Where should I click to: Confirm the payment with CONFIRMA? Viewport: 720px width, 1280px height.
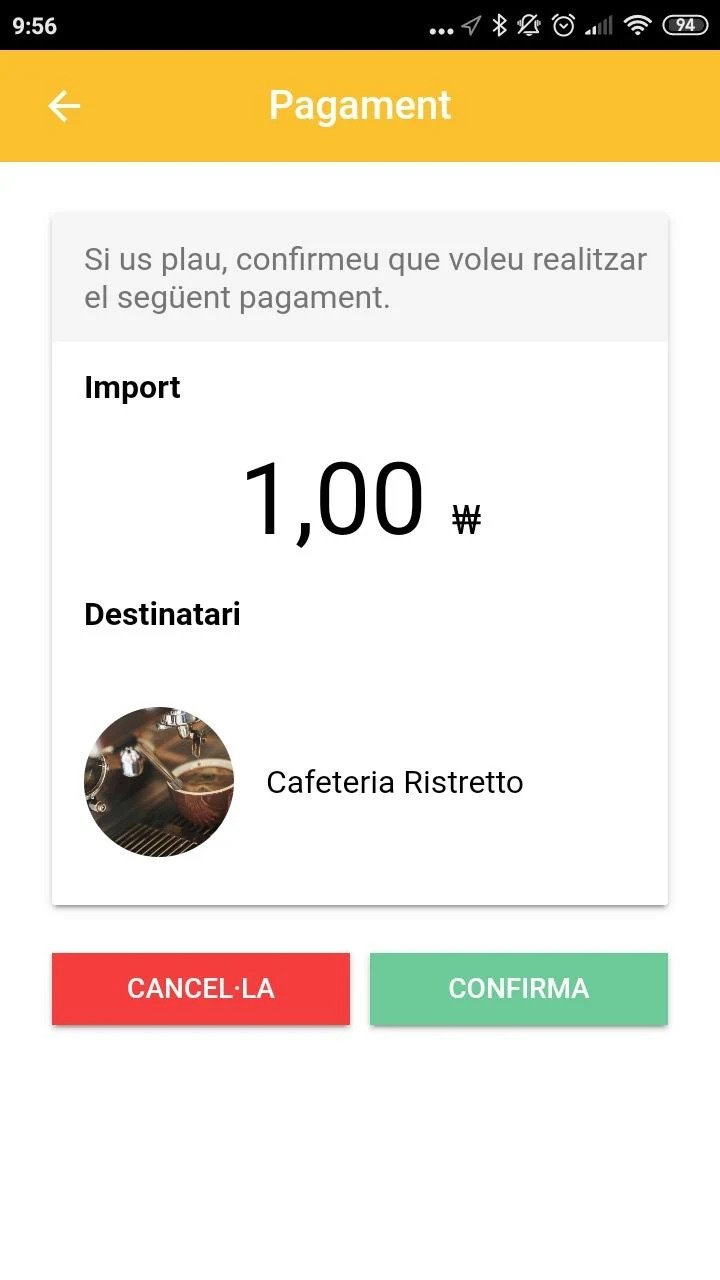tap(519, 989)
